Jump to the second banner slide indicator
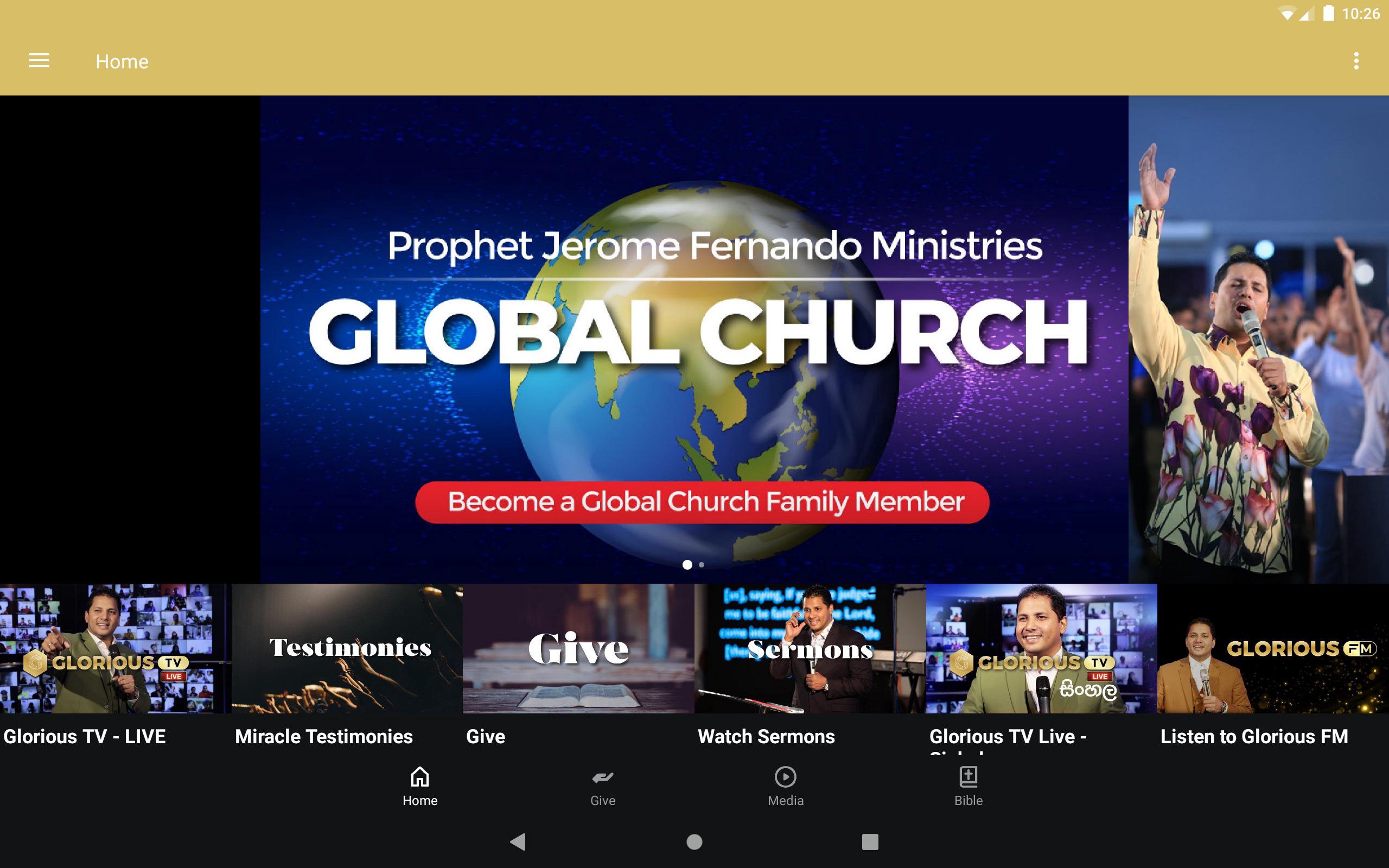 702,565
